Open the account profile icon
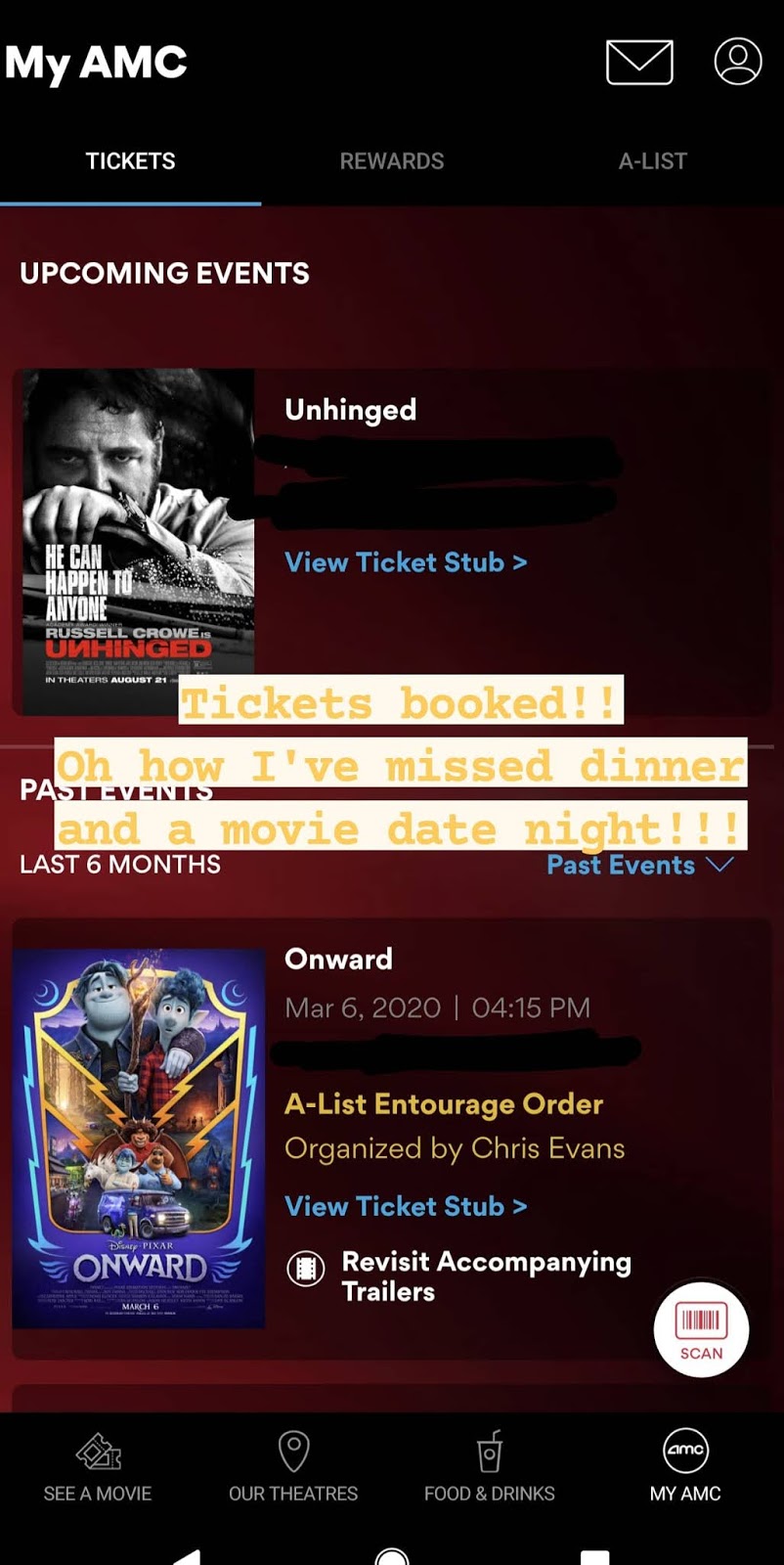Screen dimensions: 784x1565 738,62
